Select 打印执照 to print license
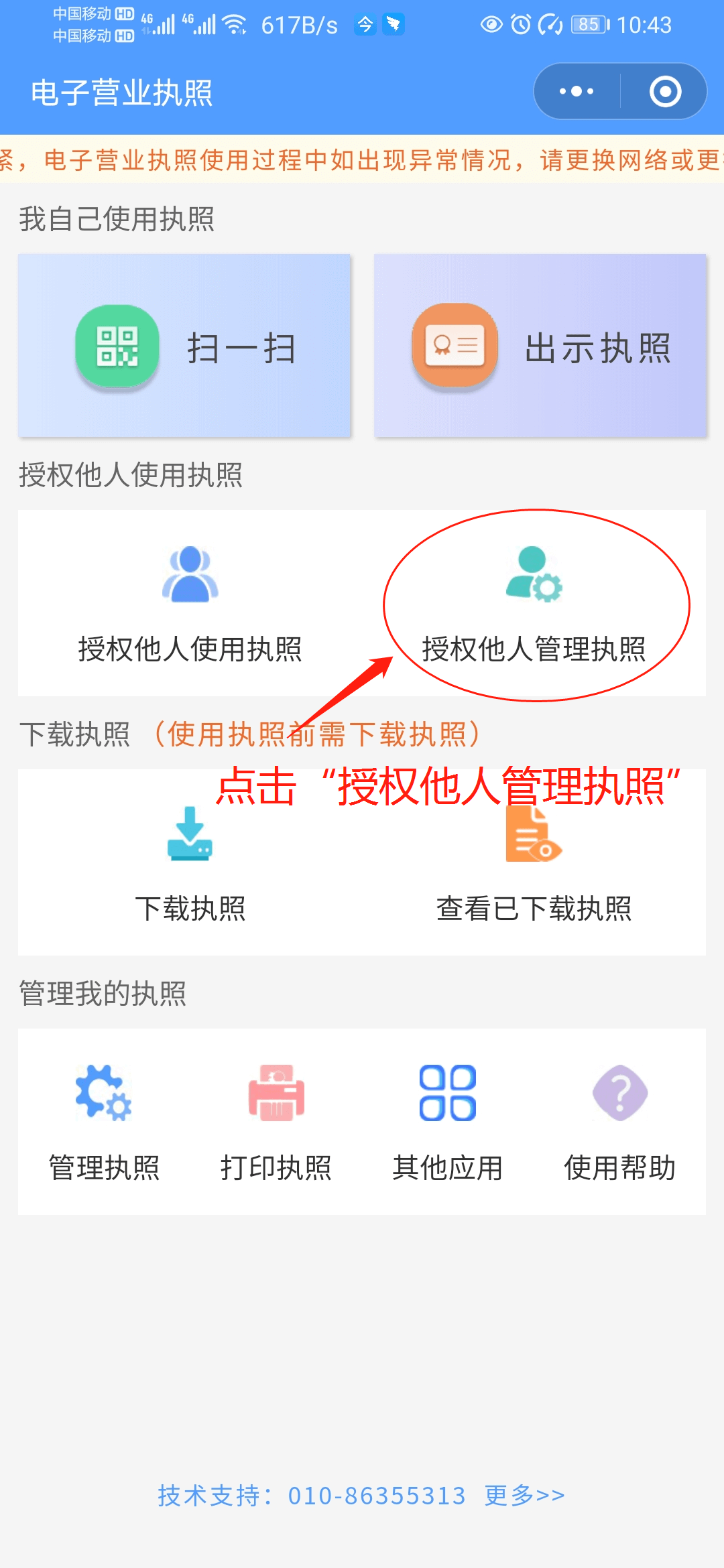Image resolution: width=724 pixels, height=1568 pixels. pyautogui.click(x=276, y=1122)
